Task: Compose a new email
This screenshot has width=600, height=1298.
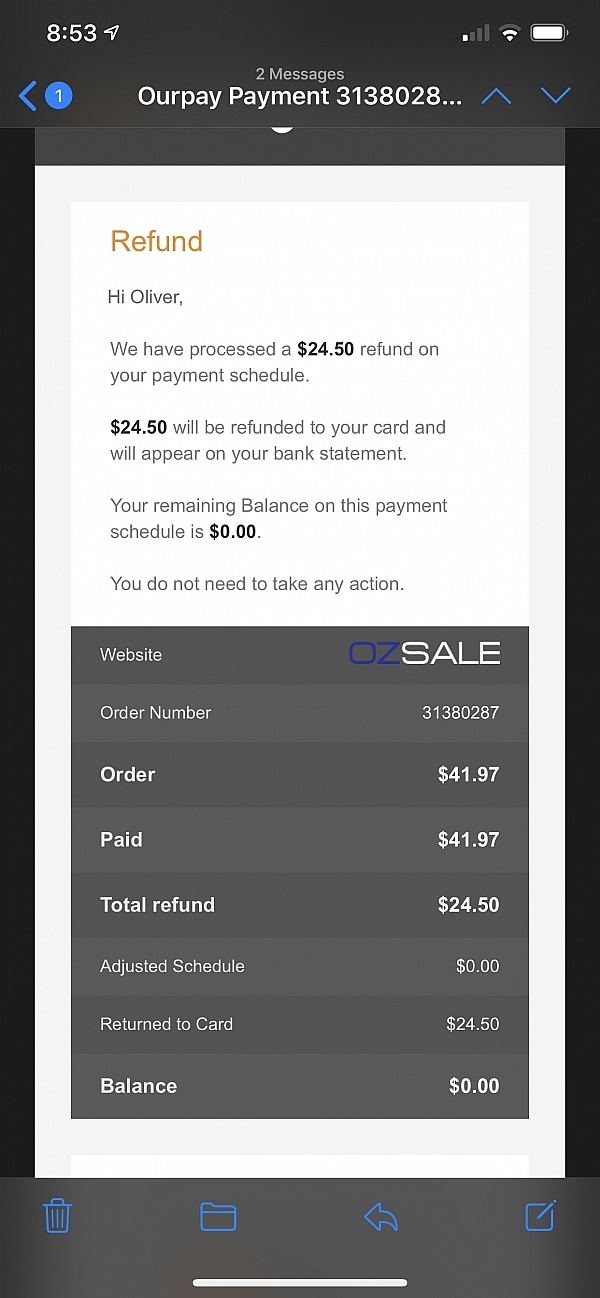Action: pyautogui.click(x=540, y=1215)
